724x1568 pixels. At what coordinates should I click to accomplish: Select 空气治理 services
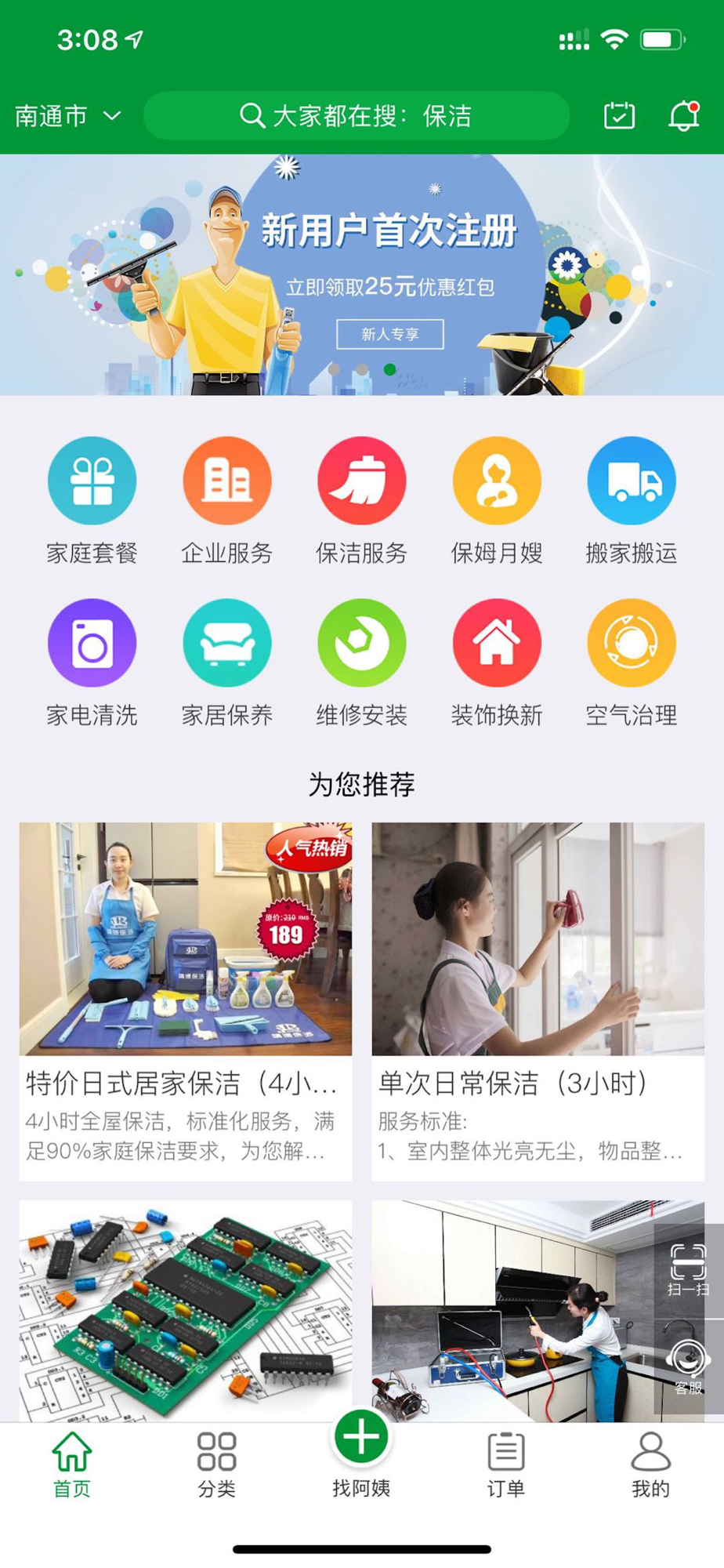coord(632,662)
